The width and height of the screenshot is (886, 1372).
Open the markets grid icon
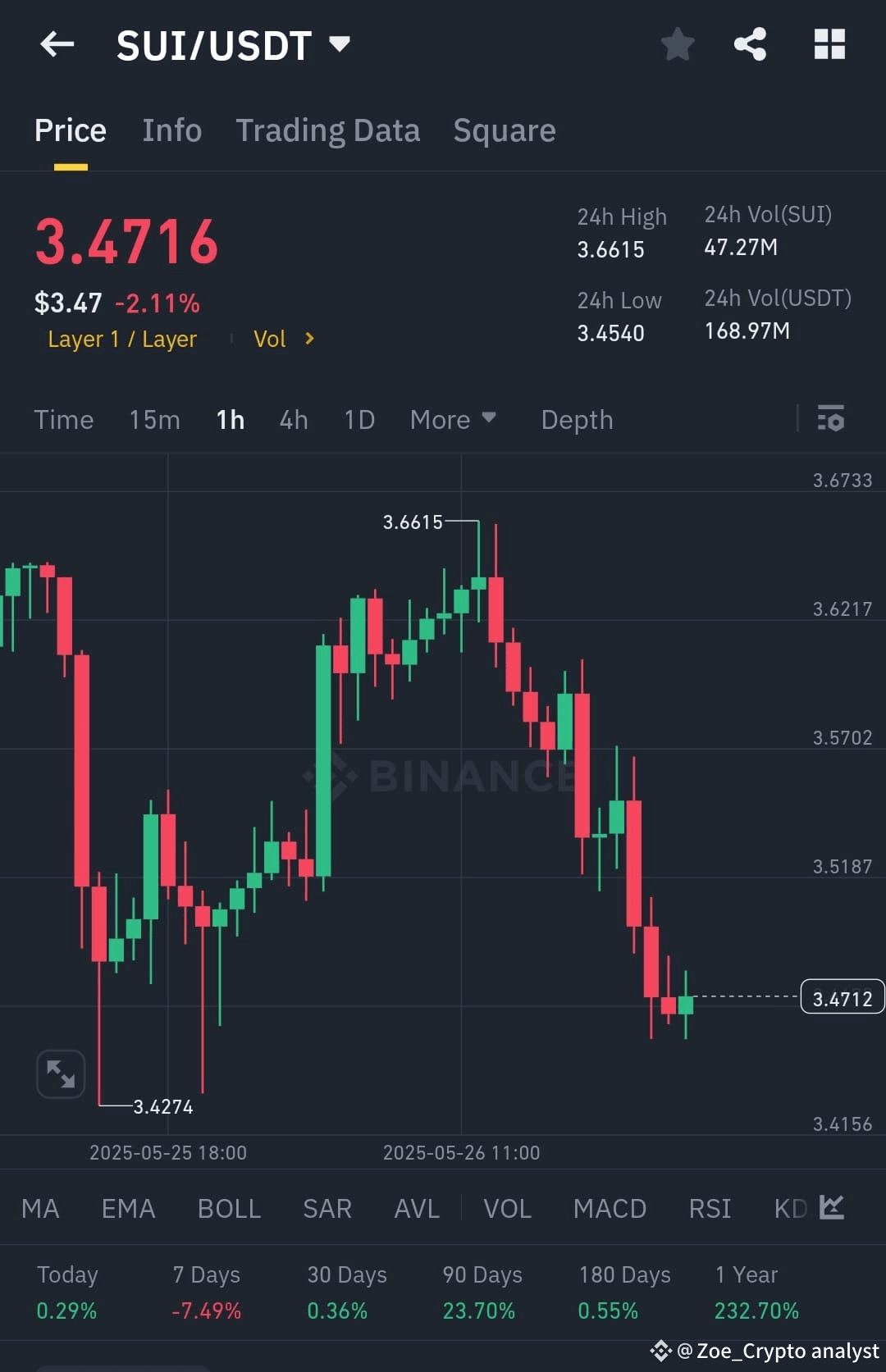click(x=829, y=45)
